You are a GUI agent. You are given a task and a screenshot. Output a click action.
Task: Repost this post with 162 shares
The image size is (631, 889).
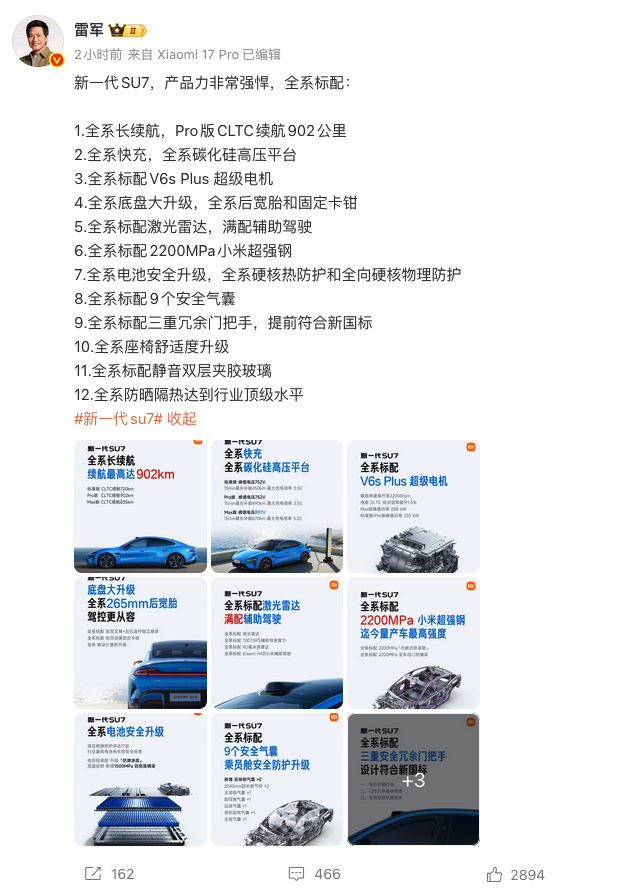(110, 874)
